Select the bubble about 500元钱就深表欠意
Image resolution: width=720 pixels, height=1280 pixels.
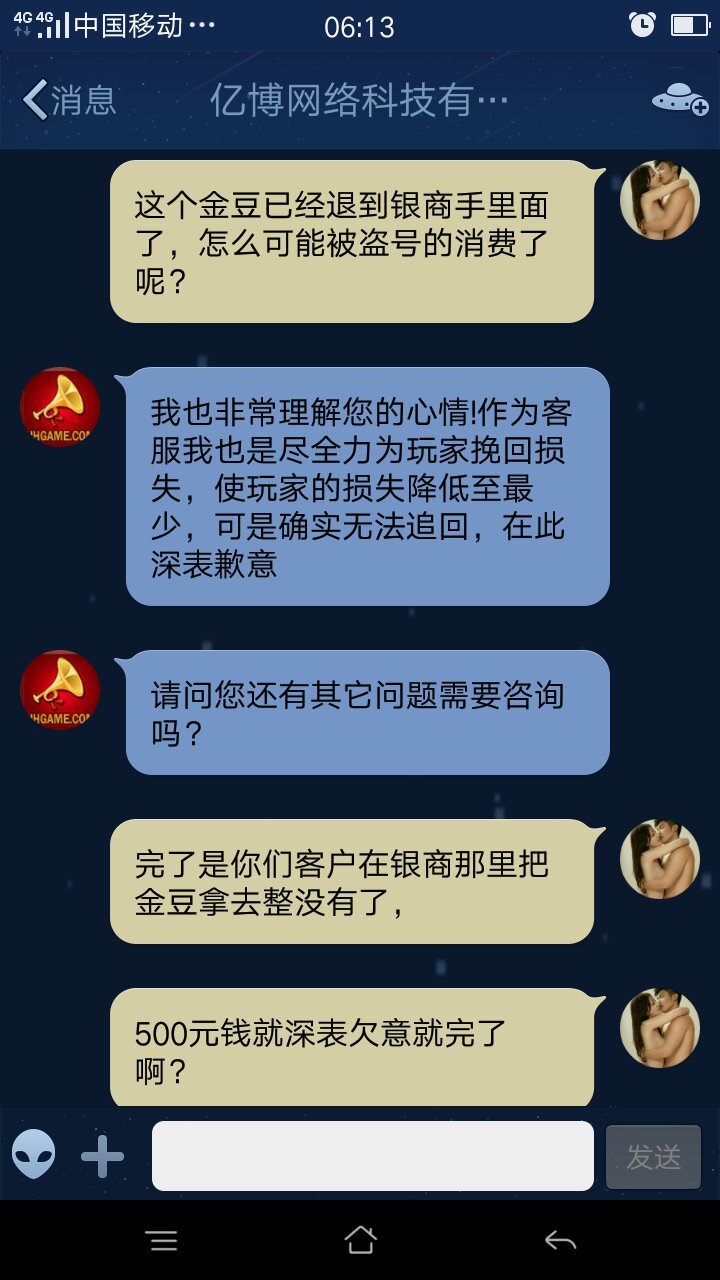(355, 1045)
